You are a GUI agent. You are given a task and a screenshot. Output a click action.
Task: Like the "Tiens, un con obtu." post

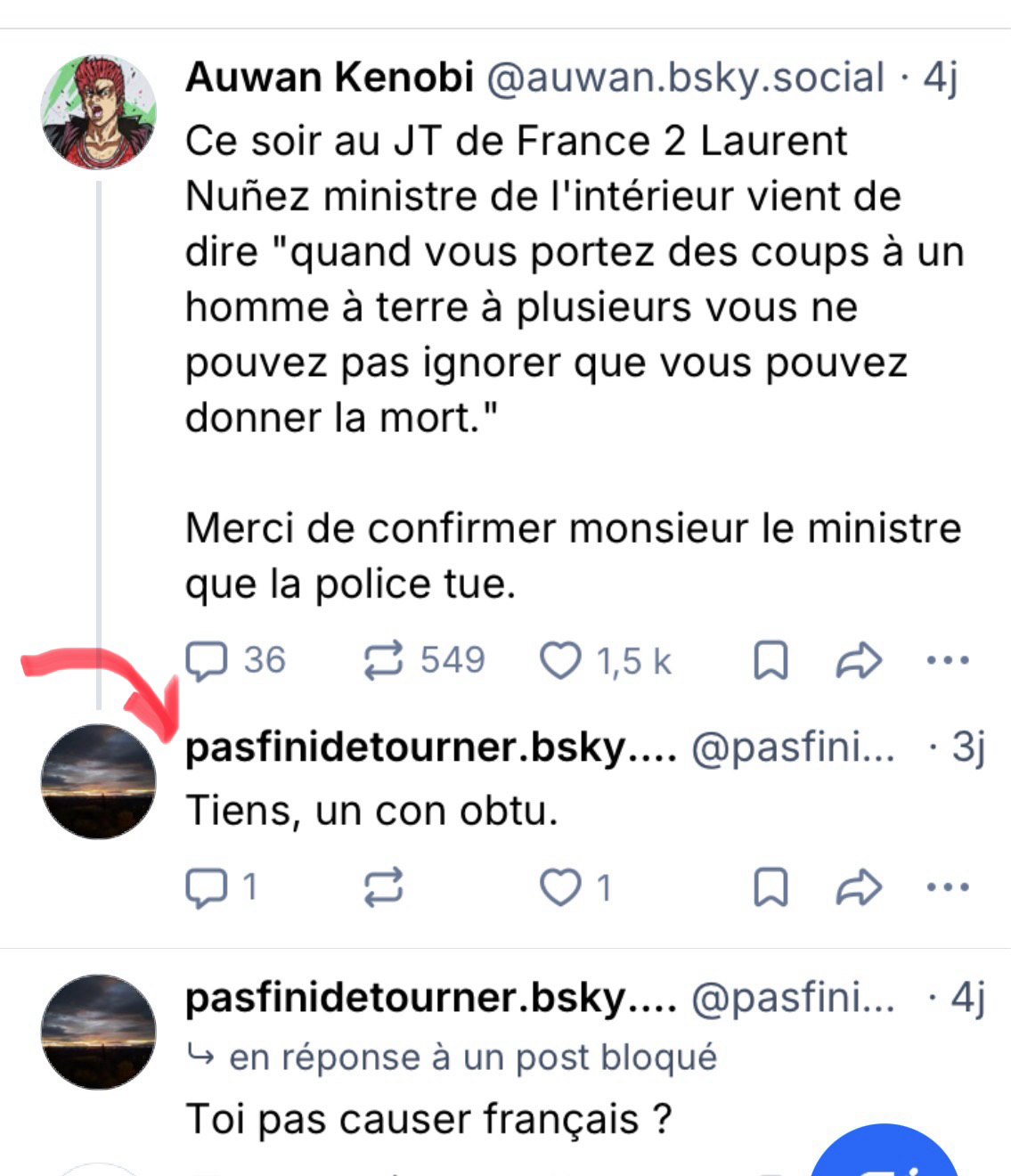(561, 887)
